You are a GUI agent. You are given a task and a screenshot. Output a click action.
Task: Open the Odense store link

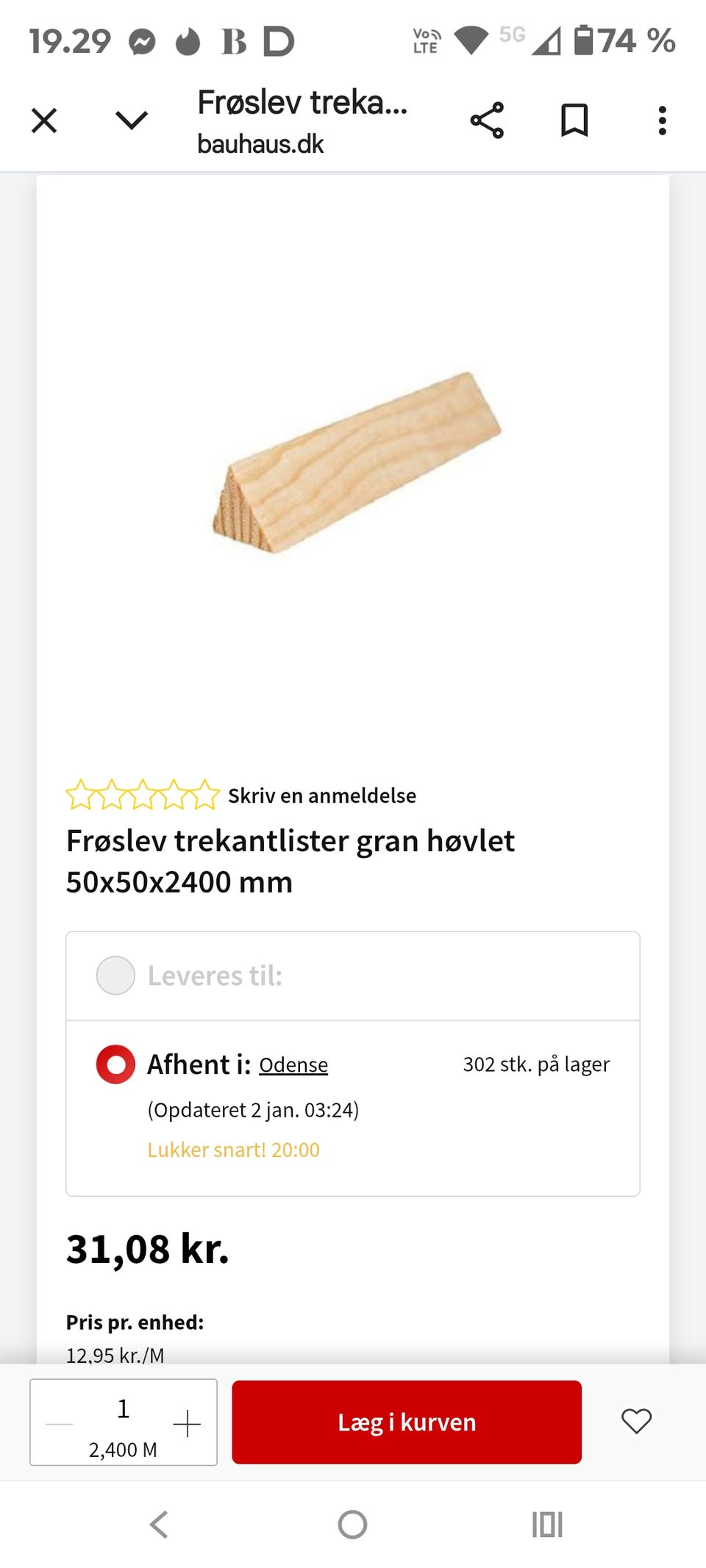point(293,1064)
